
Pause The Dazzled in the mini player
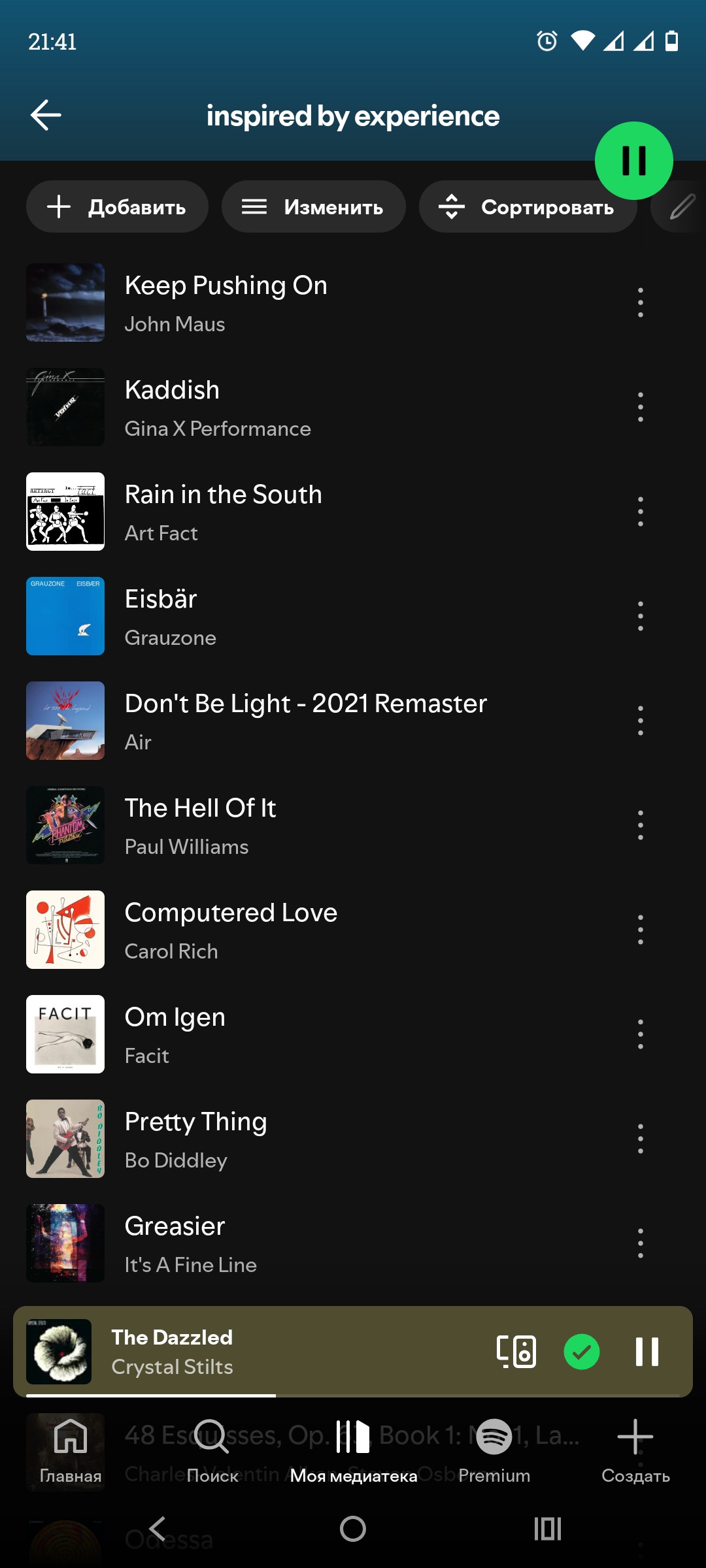pos(647,1351)
